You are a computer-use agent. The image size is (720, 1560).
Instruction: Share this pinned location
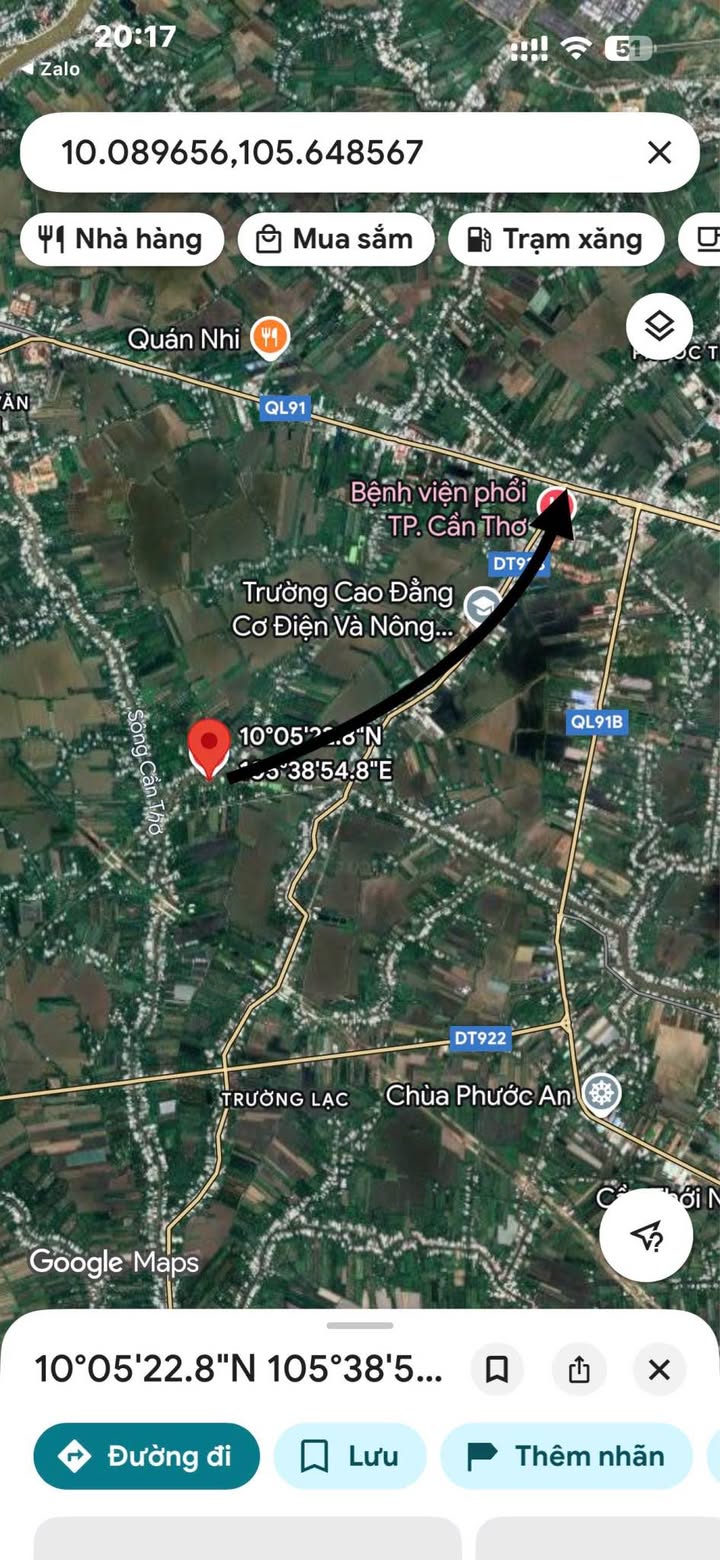[x=579, y=1369]
